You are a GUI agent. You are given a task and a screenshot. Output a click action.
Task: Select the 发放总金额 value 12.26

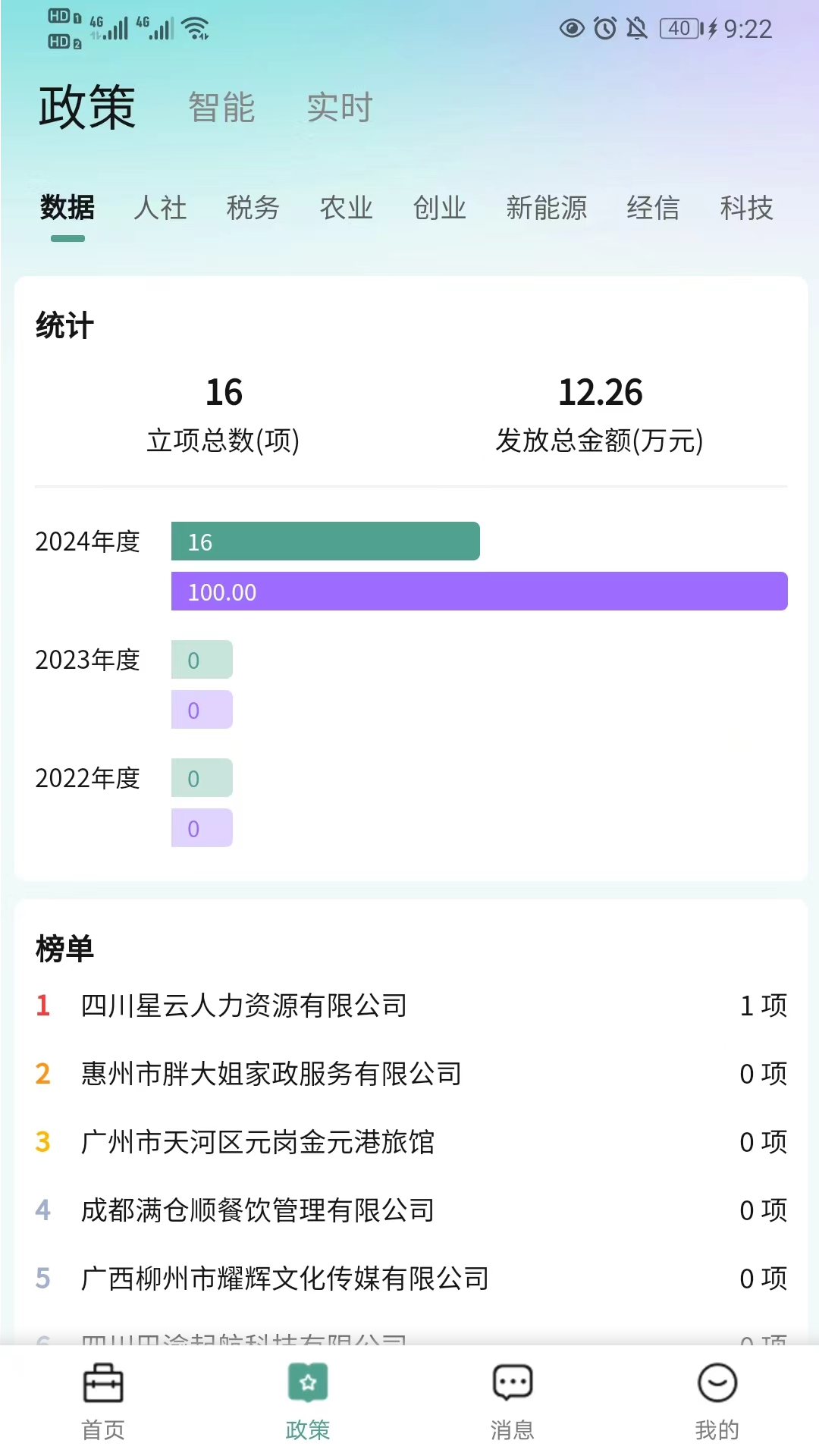coord(600,393)
